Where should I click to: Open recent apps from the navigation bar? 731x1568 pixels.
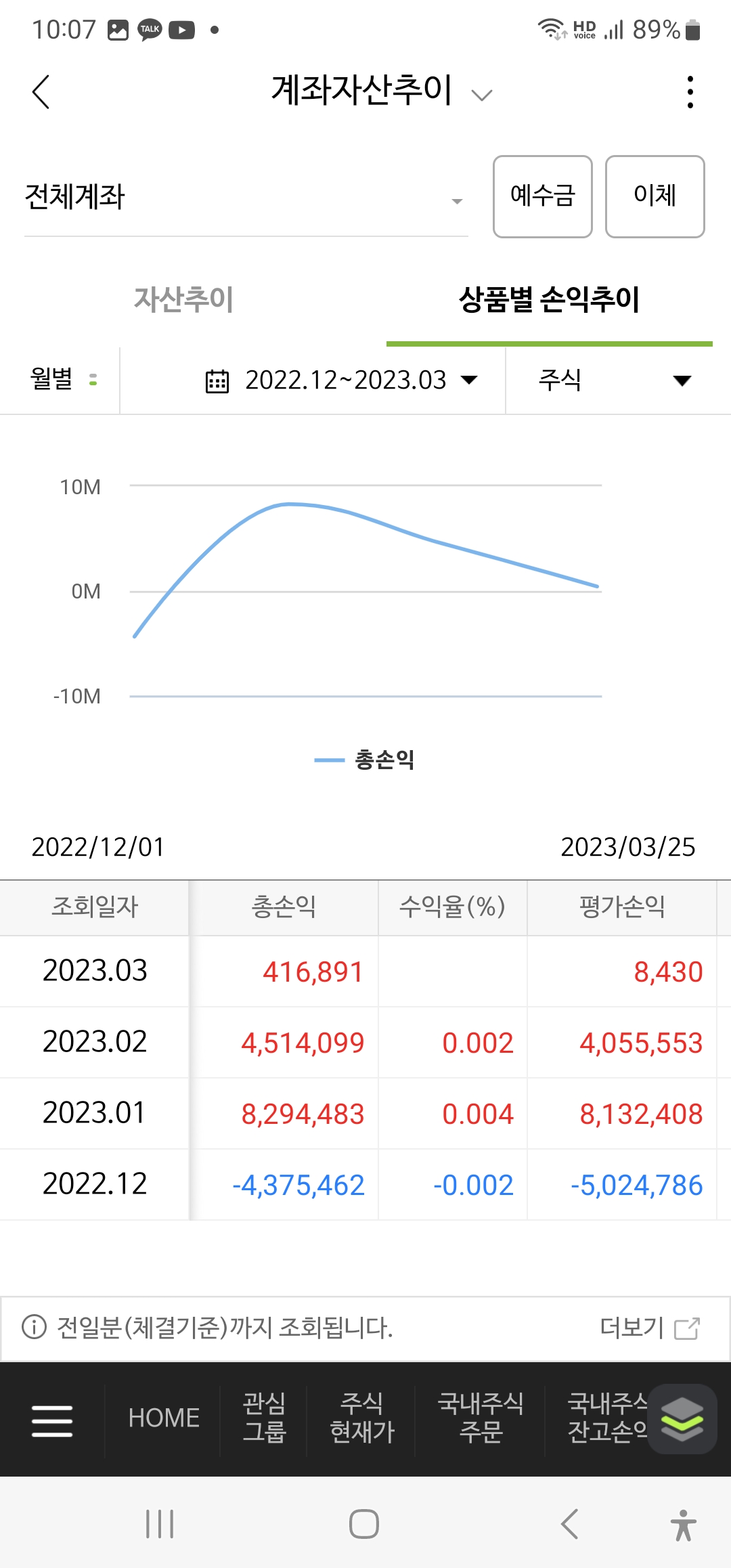tap(160, 1524)
